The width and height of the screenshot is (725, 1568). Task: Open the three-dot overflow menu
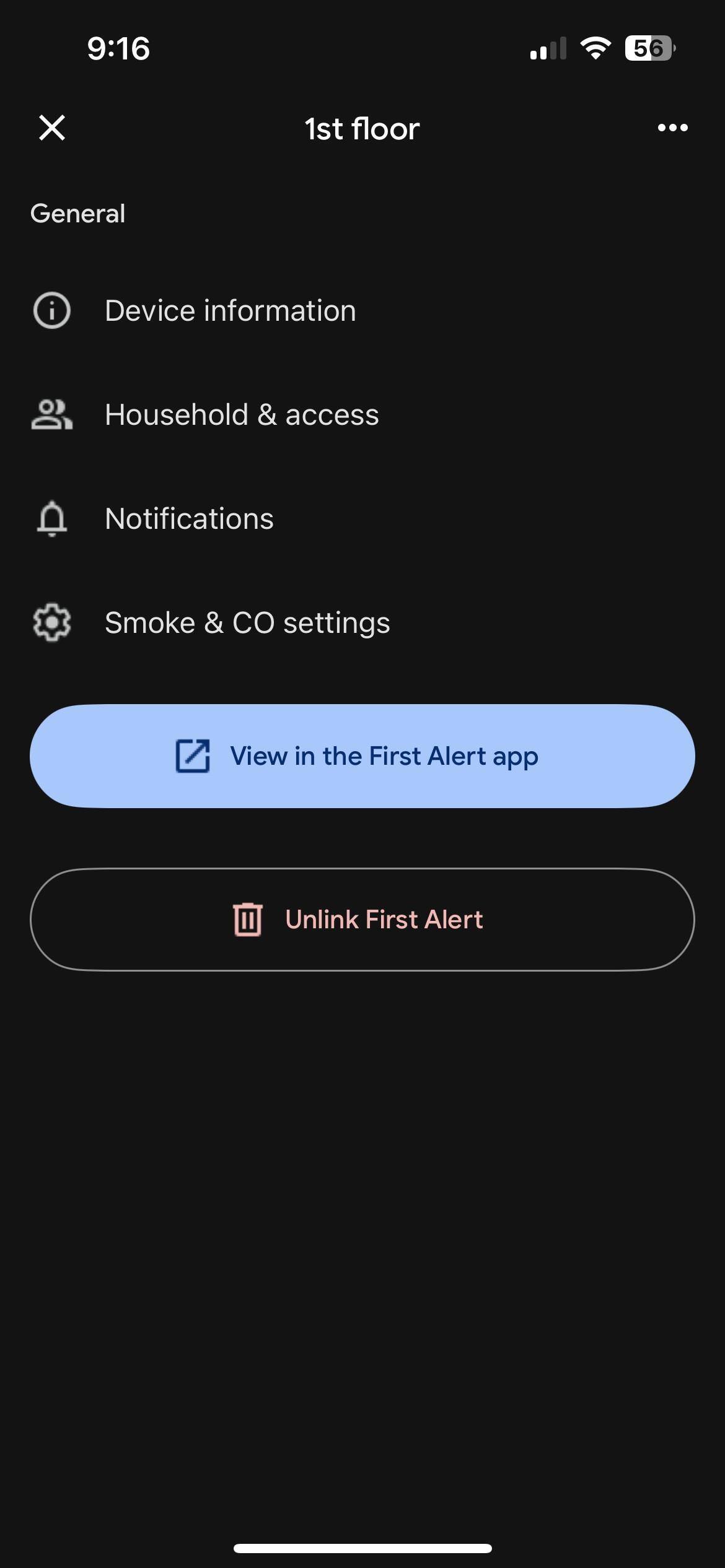point(672,128)
